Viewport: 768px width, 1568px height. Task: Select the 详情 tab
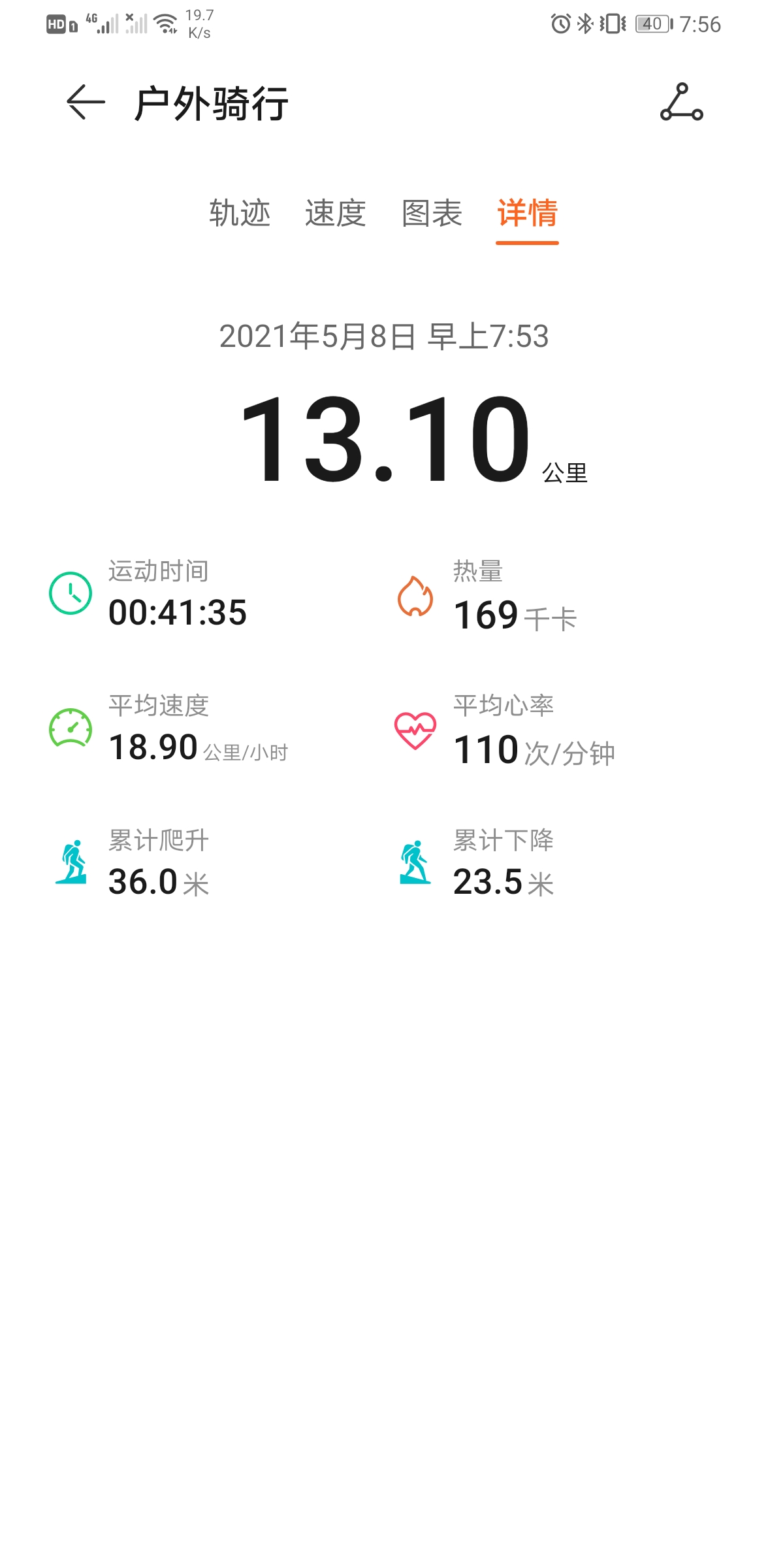pos(527,213)
